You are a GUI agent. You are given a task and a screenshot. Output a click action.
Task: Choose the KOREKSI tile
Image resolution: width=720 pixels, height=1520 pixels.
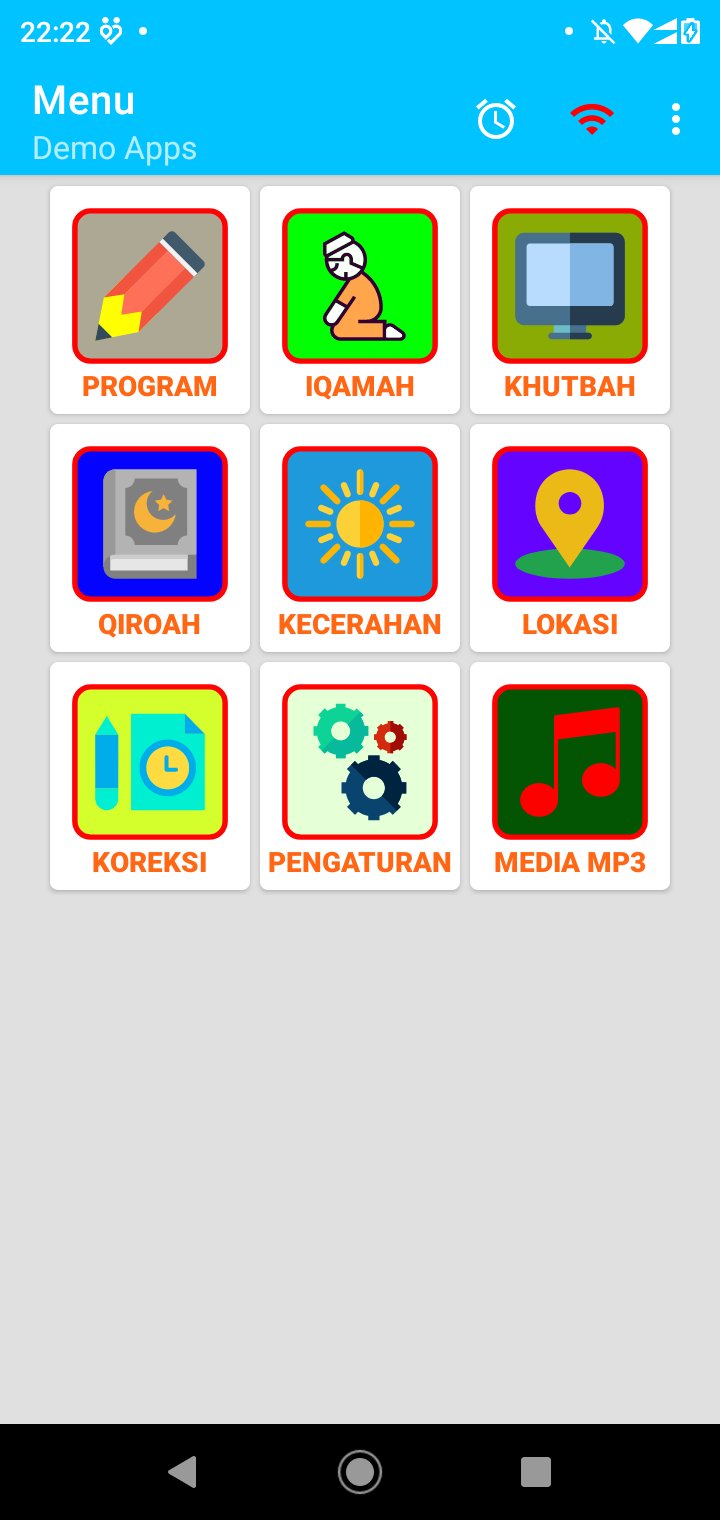(x=150, y=776)
